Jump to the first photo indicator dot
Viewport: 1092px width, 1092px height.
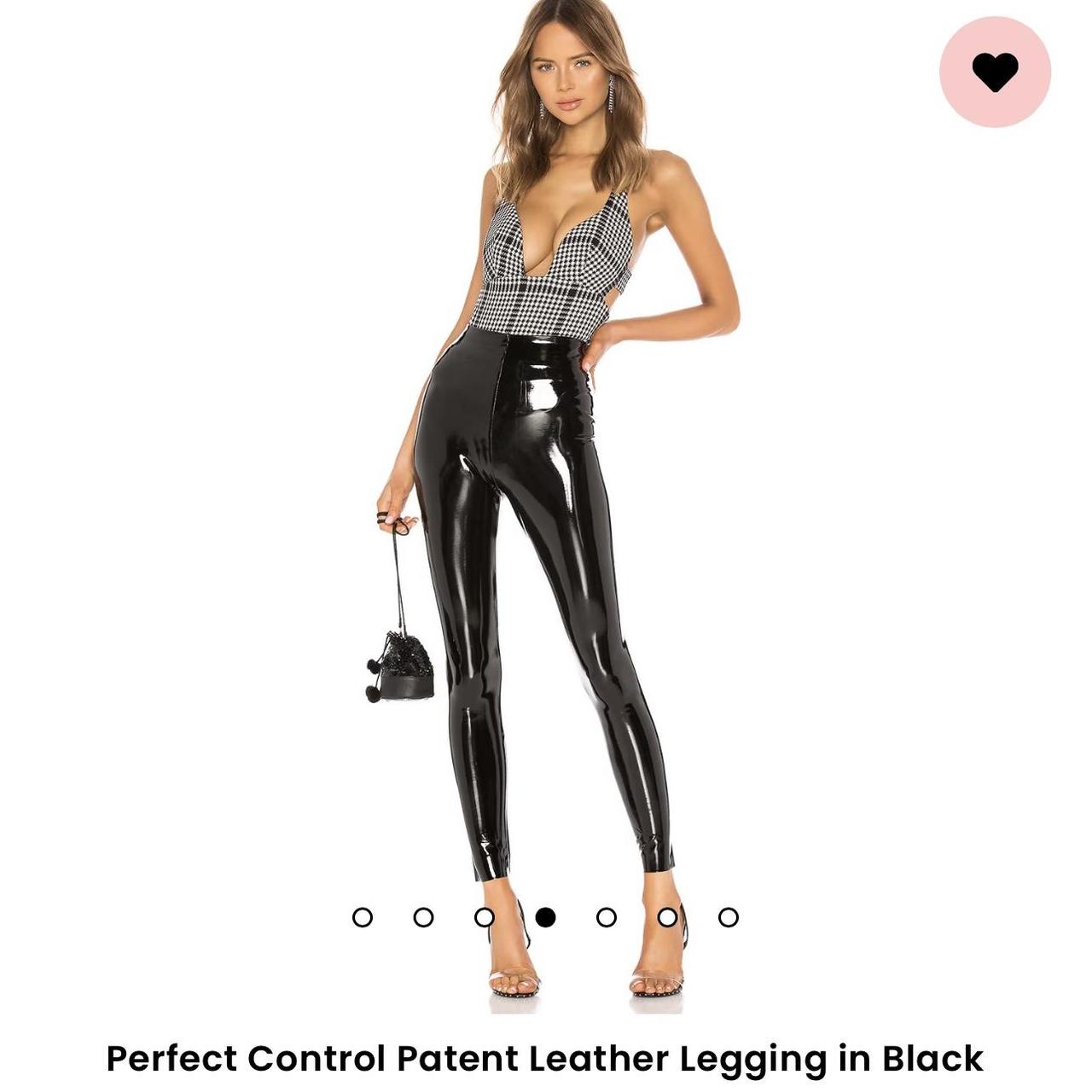point(363,917)
